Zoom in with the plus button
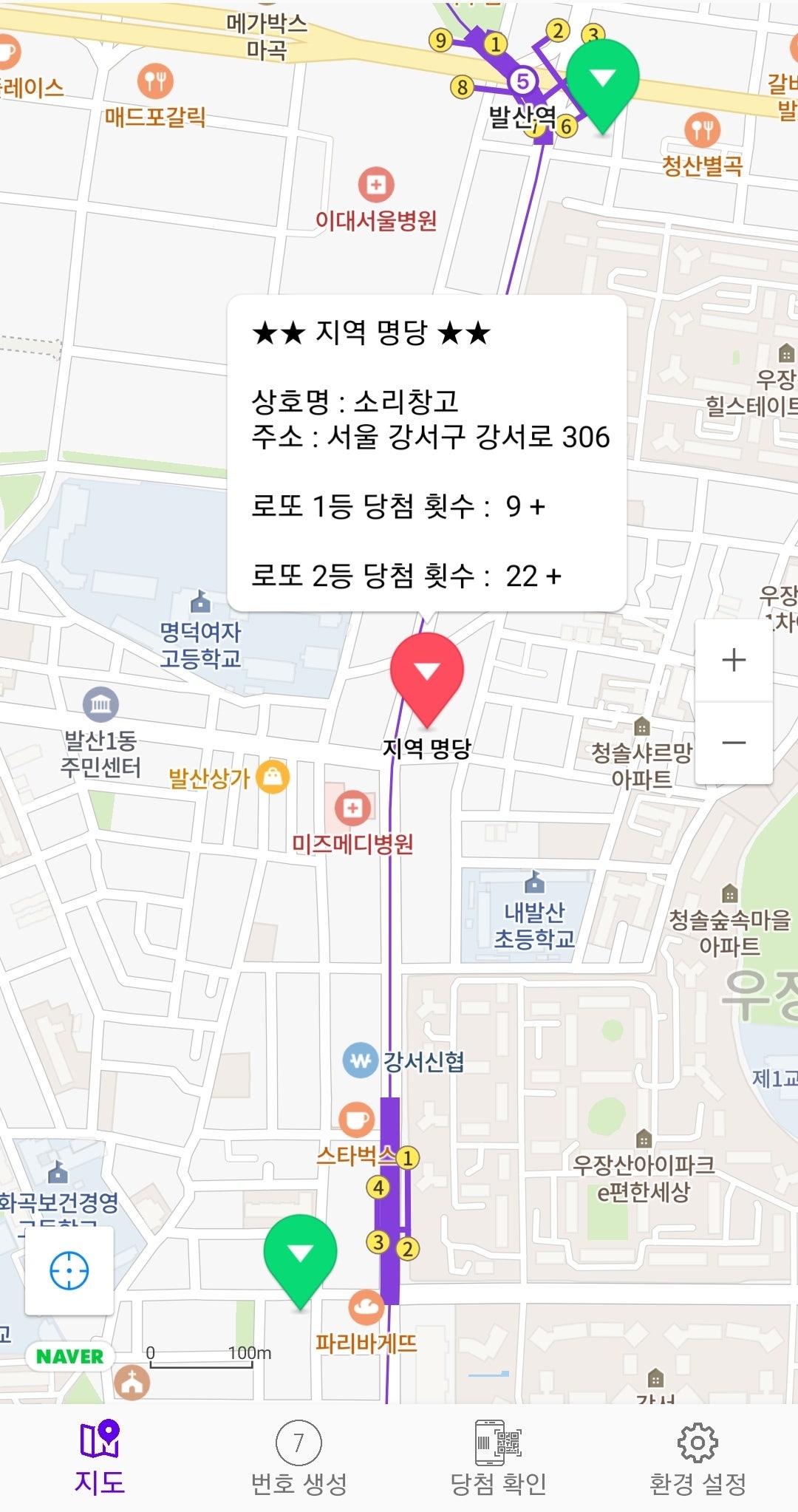The image size is (798, 1512). point(734,660)
